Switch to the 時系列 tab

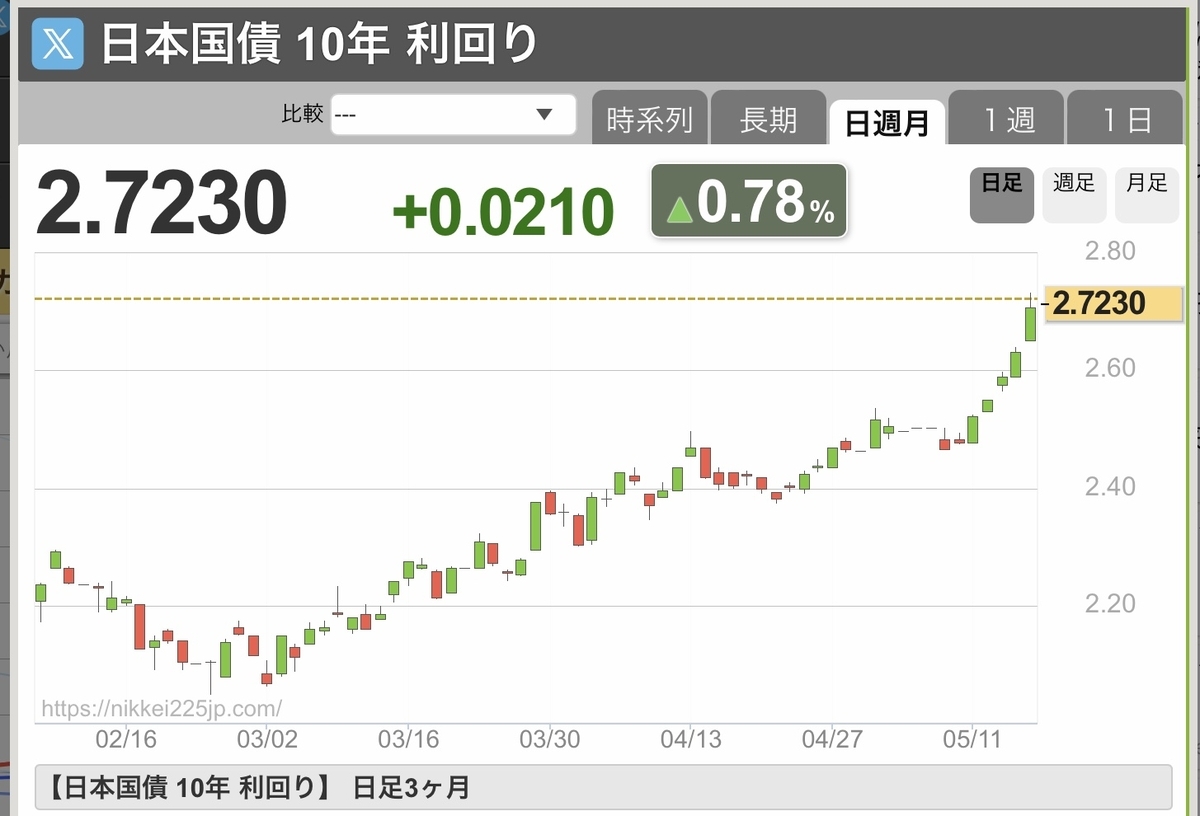click(x=650, y=119)
